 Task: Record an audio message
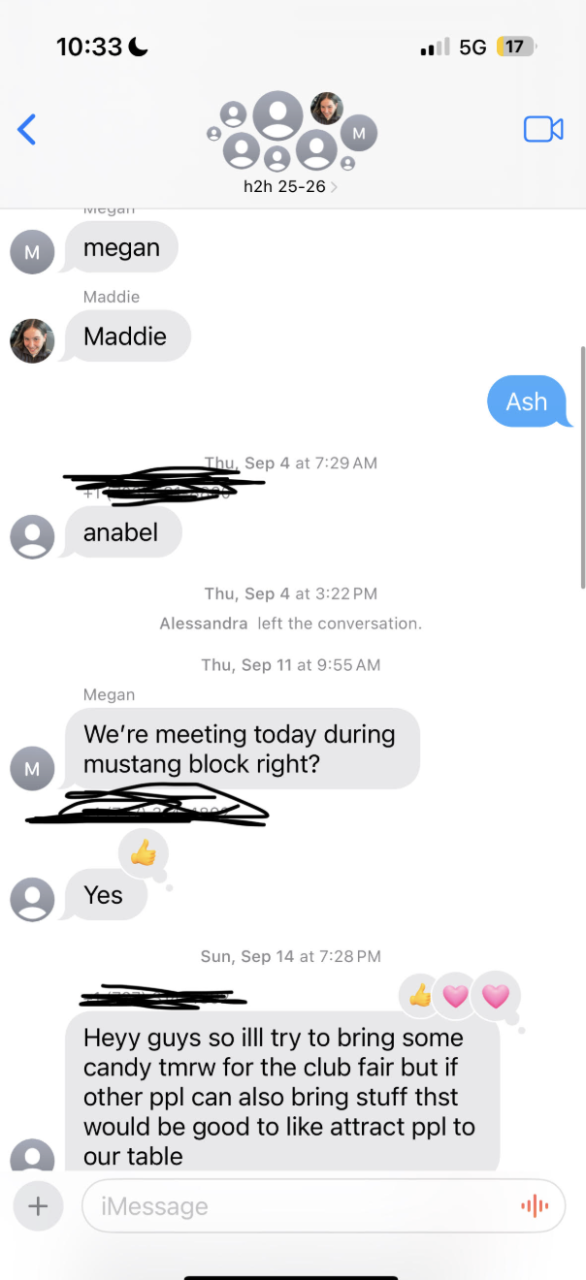(x=535, y=1206)
